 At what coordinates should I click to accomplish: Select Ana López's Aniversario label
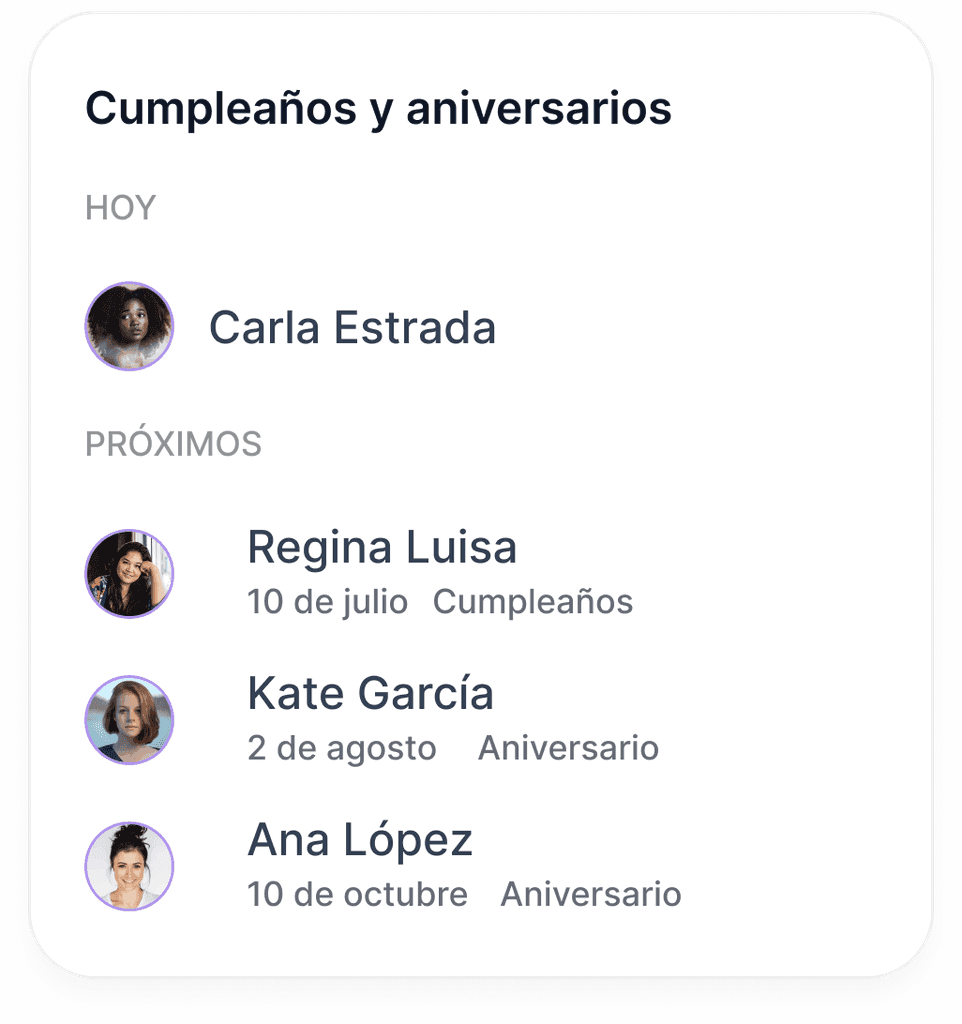point(589,893)
